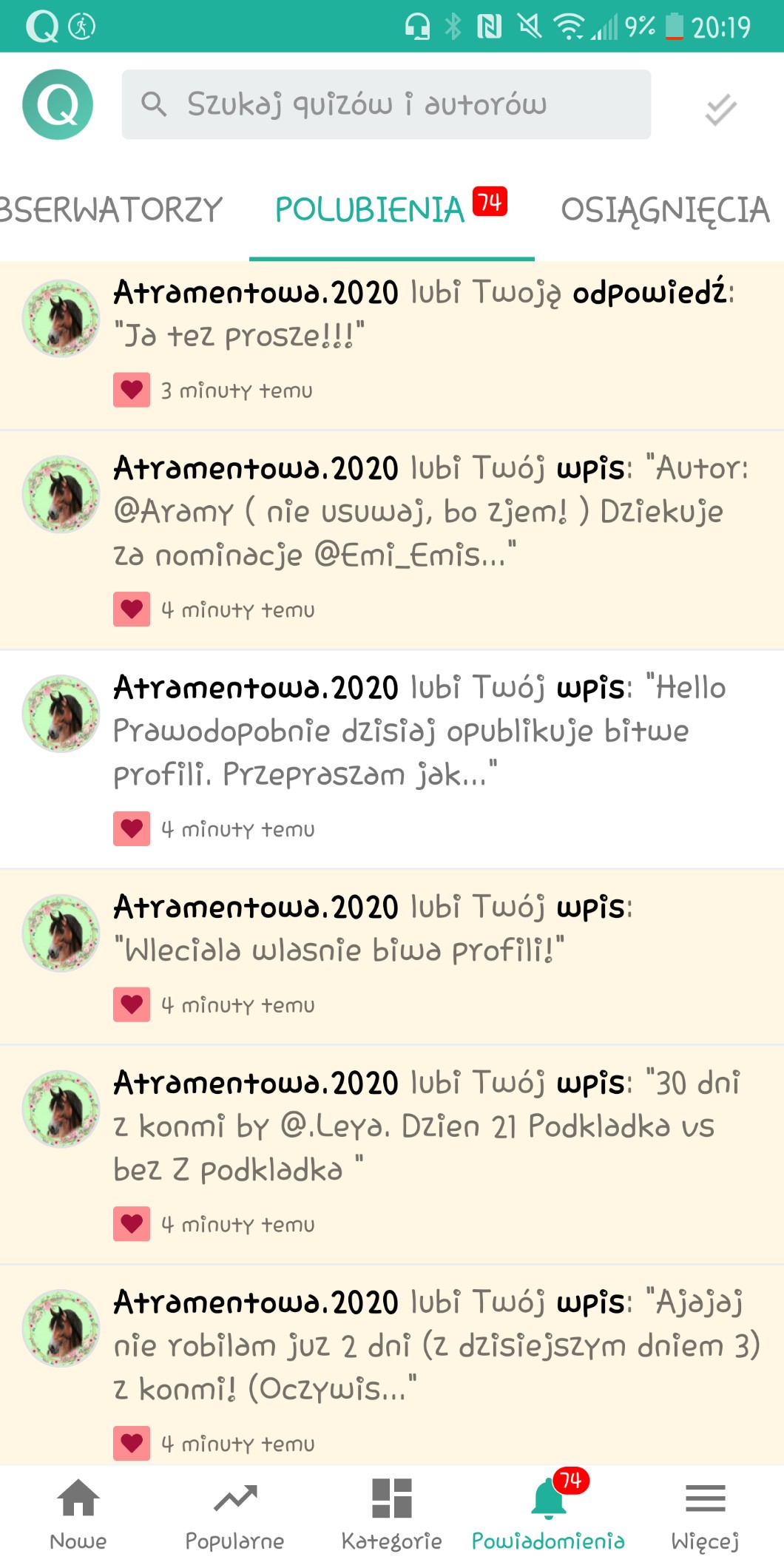Tap the Q app logo button
This screenshot has height=1568, width=784.
58,104
